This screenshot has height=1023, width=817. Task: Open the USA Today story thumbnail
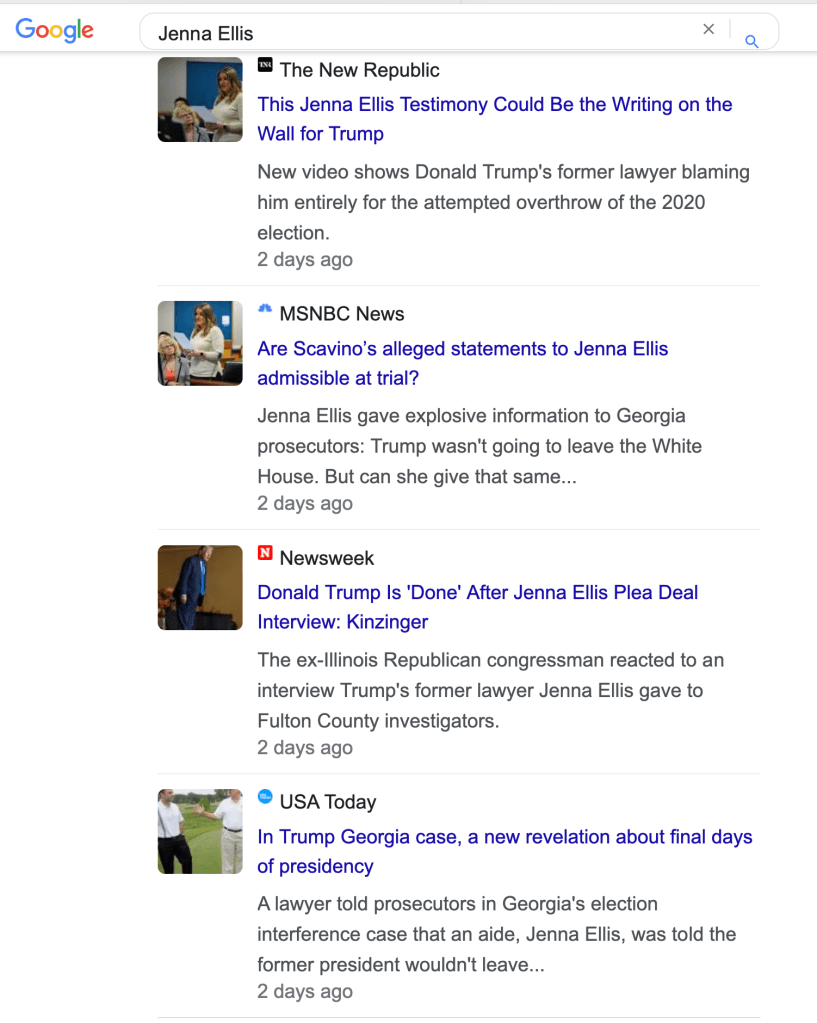click(200, 831)
